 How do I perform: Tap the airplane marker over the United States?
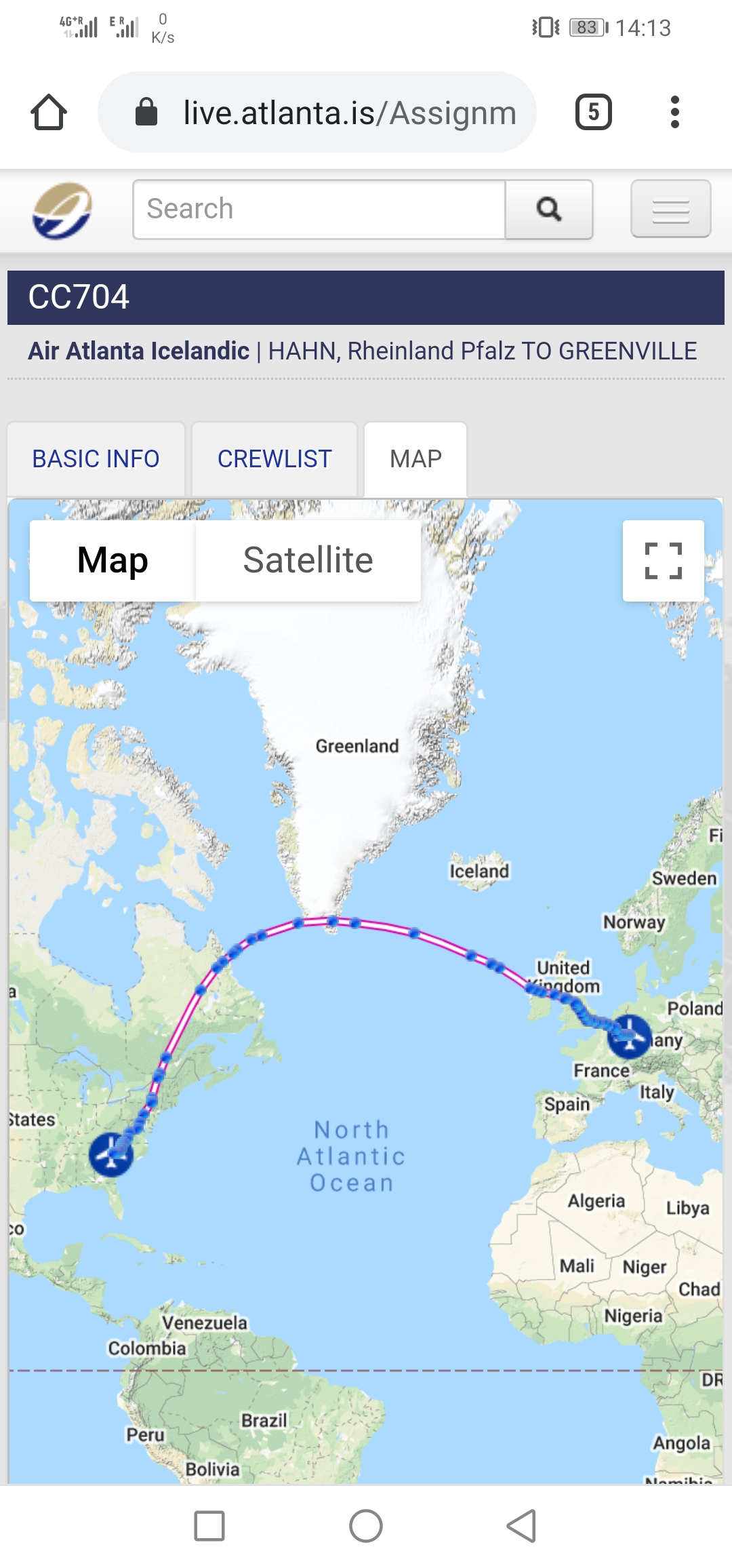pyautogui.click(x=111, y=1154)
